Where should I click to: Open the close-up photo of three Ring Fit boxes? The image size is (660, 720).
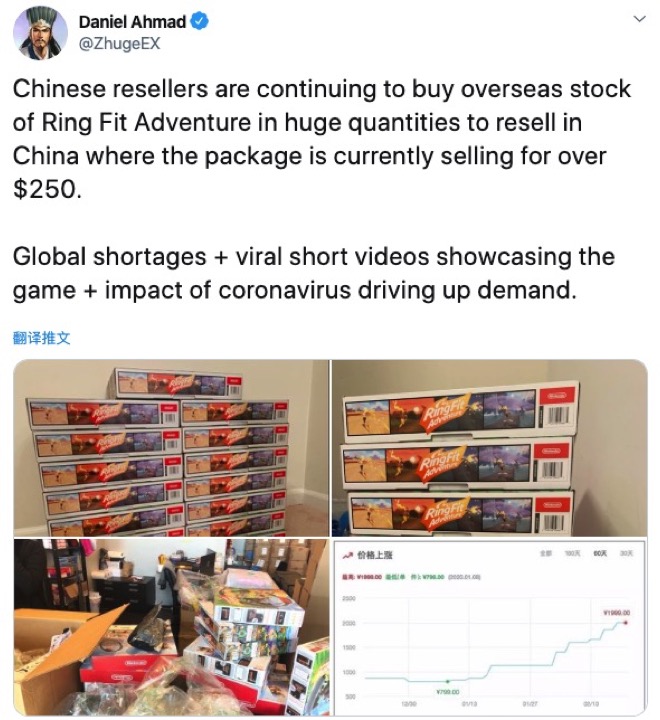pos(489,448)
